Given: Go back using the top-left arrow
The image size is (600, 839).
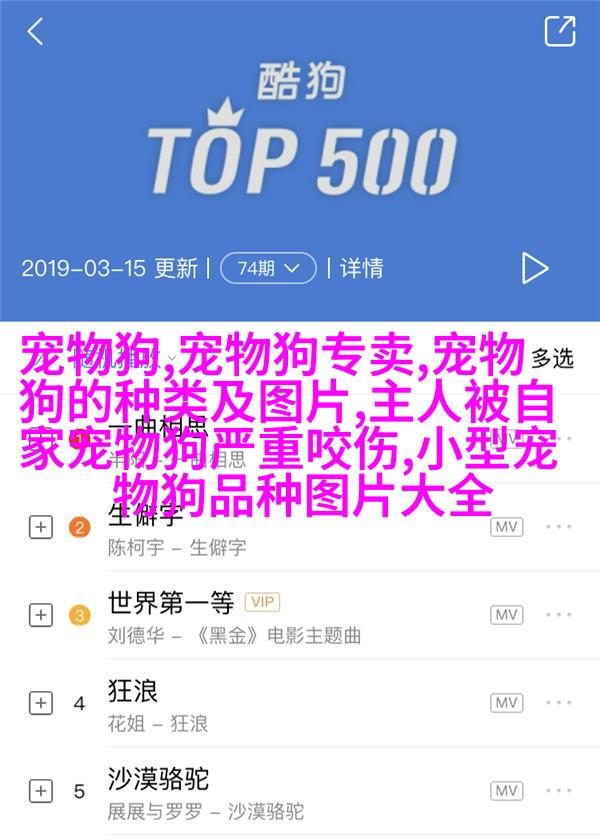Looking at the screenshot, I should coord(35,31).
